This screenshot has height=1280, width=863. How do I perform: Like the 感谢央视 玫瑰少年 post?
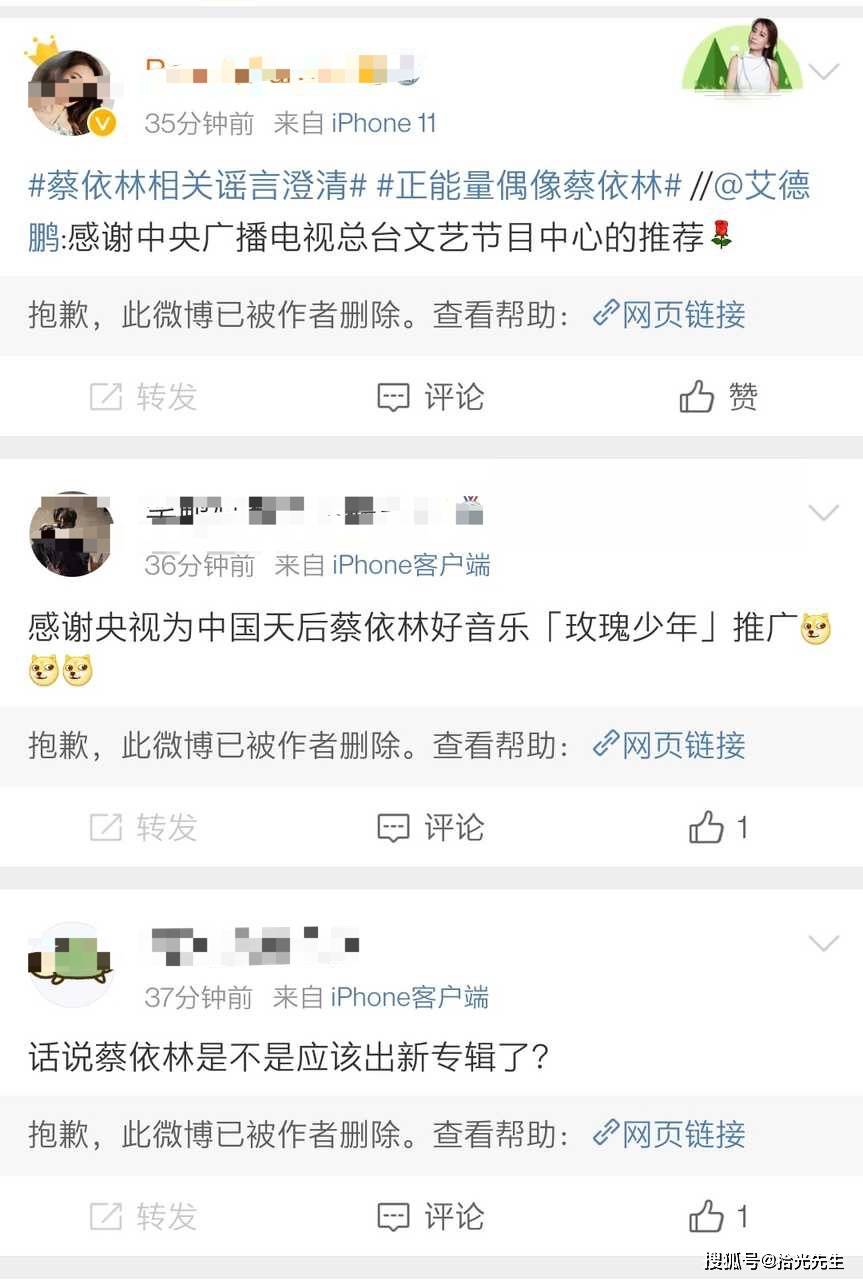718,827
